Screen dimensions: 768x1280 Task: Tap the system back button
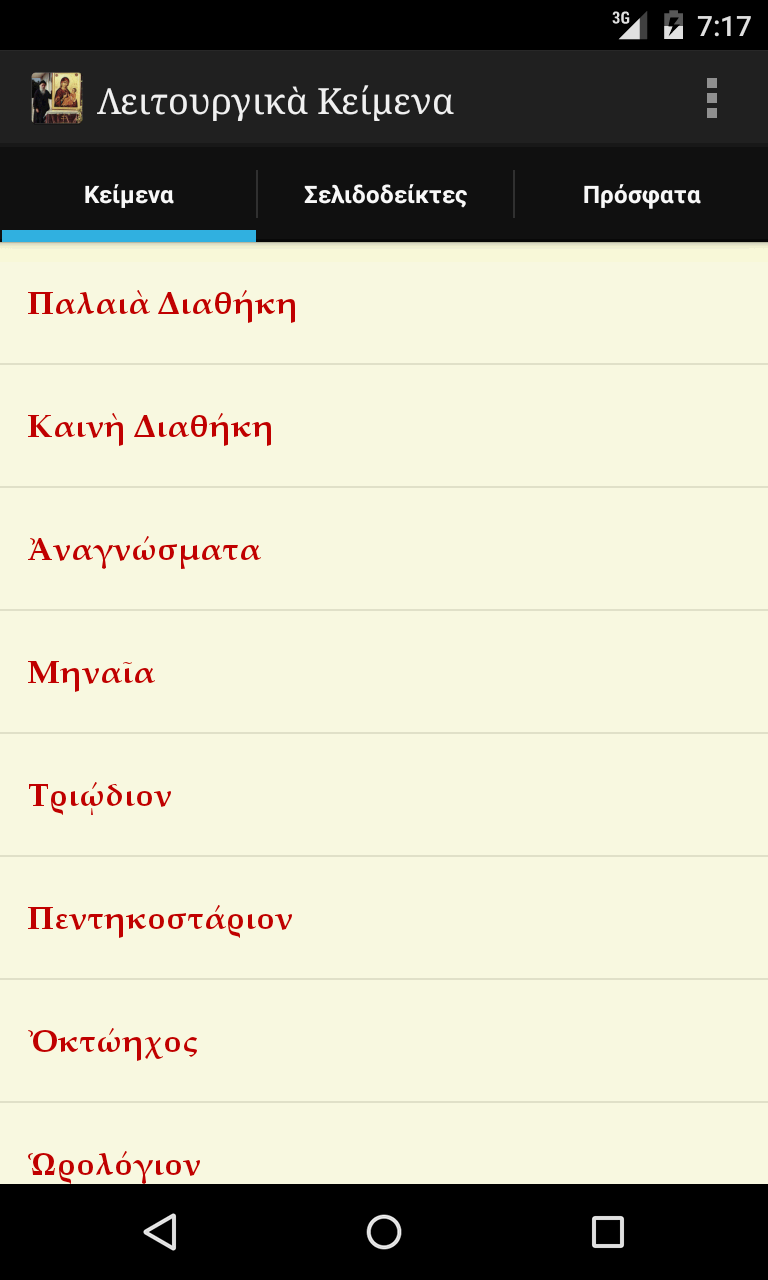tap(160, 1232)
